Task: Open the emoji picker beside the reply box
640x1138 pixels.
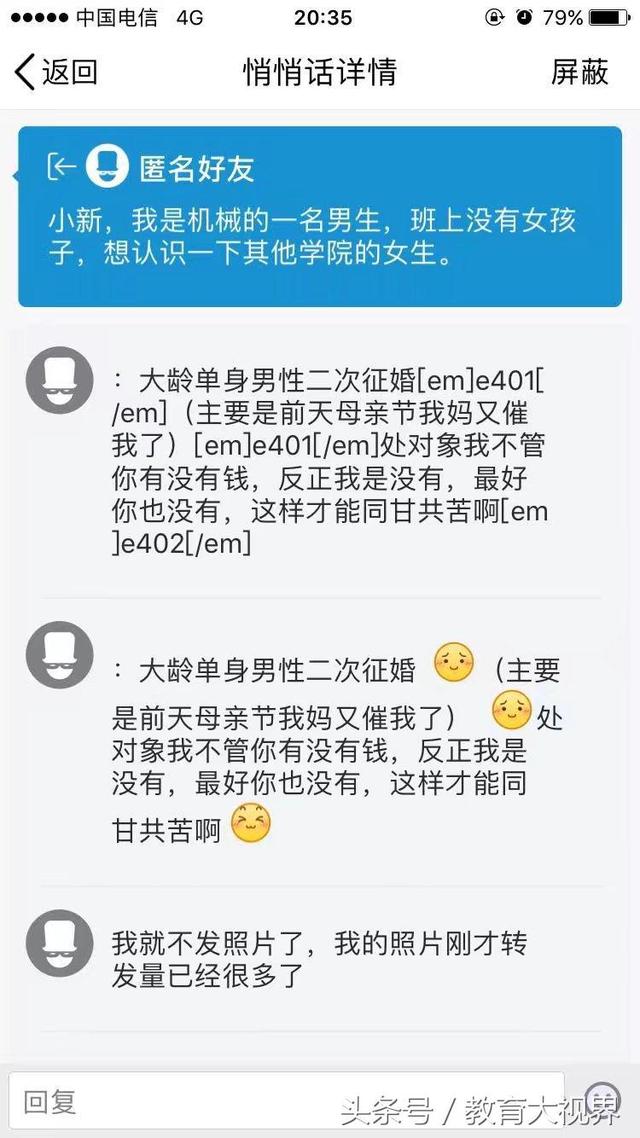Action: point(602,1100)
